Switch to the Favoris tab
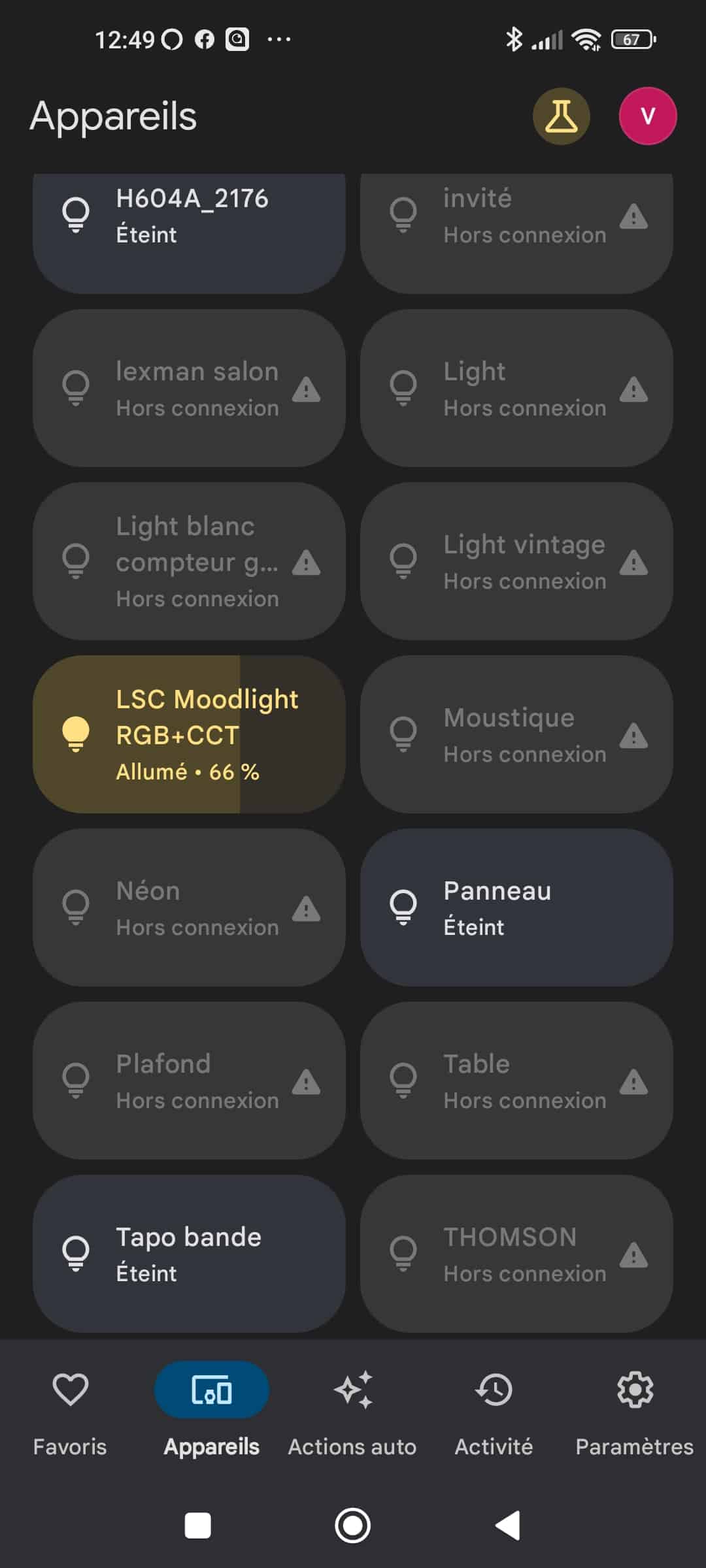Screen dimensions: 706x1568 [x=70, y=1413]
